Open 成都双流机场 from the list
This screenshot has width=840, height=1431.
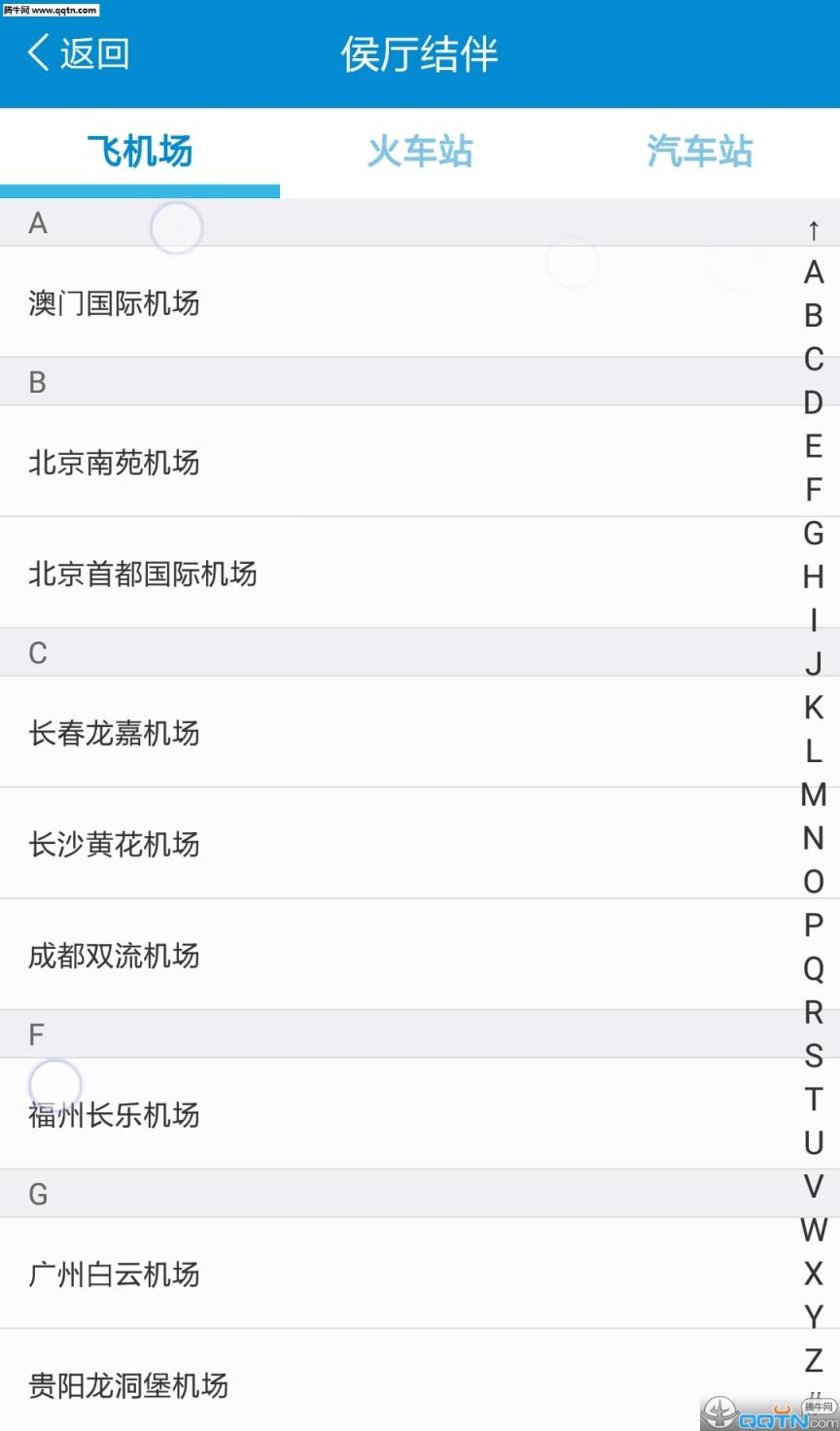[114, 956]
